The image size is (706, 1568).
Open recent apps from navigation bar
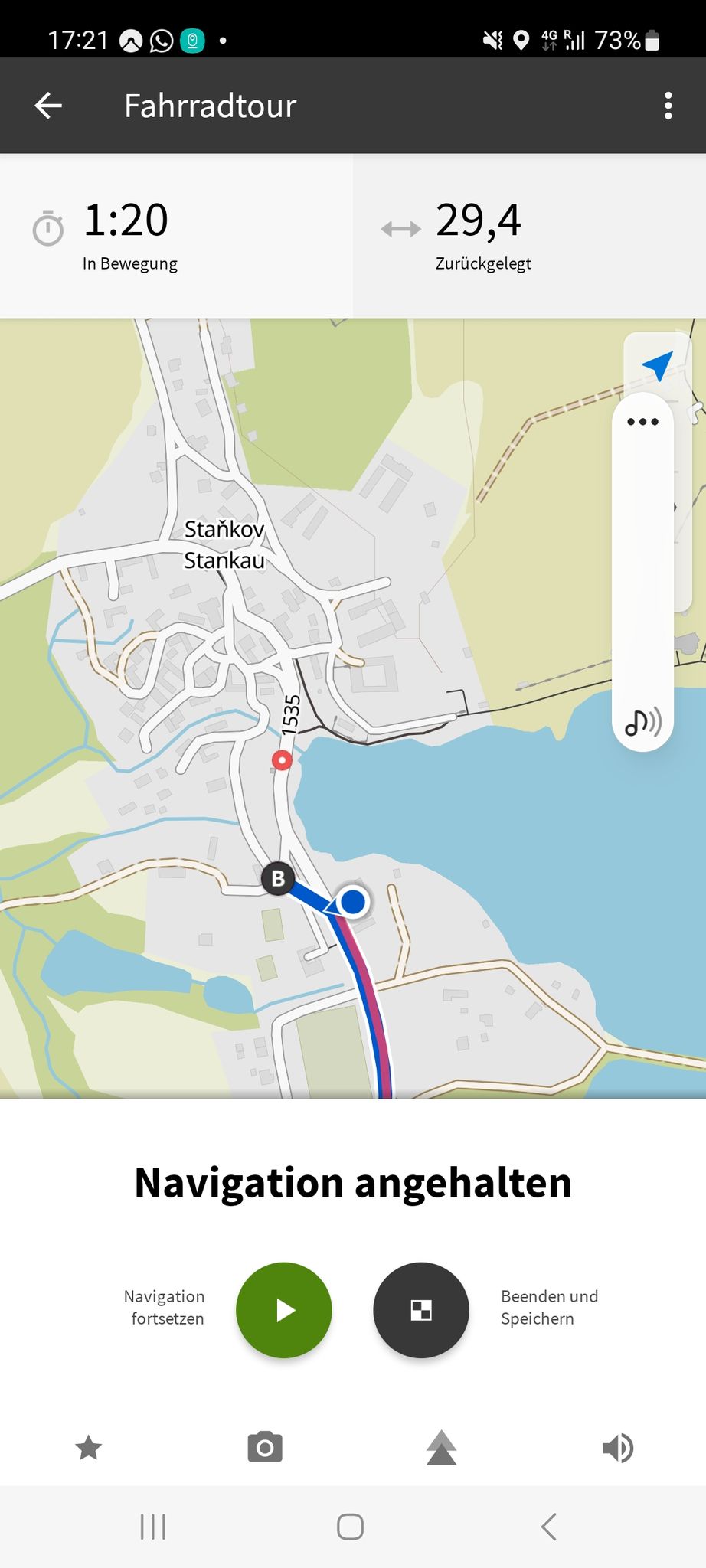(x=153, y=1527)
